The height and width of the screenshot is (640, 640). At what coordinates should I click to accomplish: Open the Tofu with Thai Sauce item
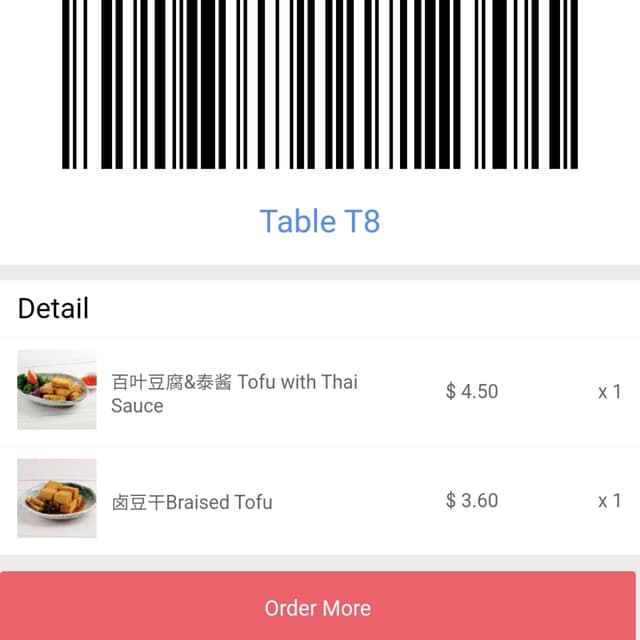234,393
